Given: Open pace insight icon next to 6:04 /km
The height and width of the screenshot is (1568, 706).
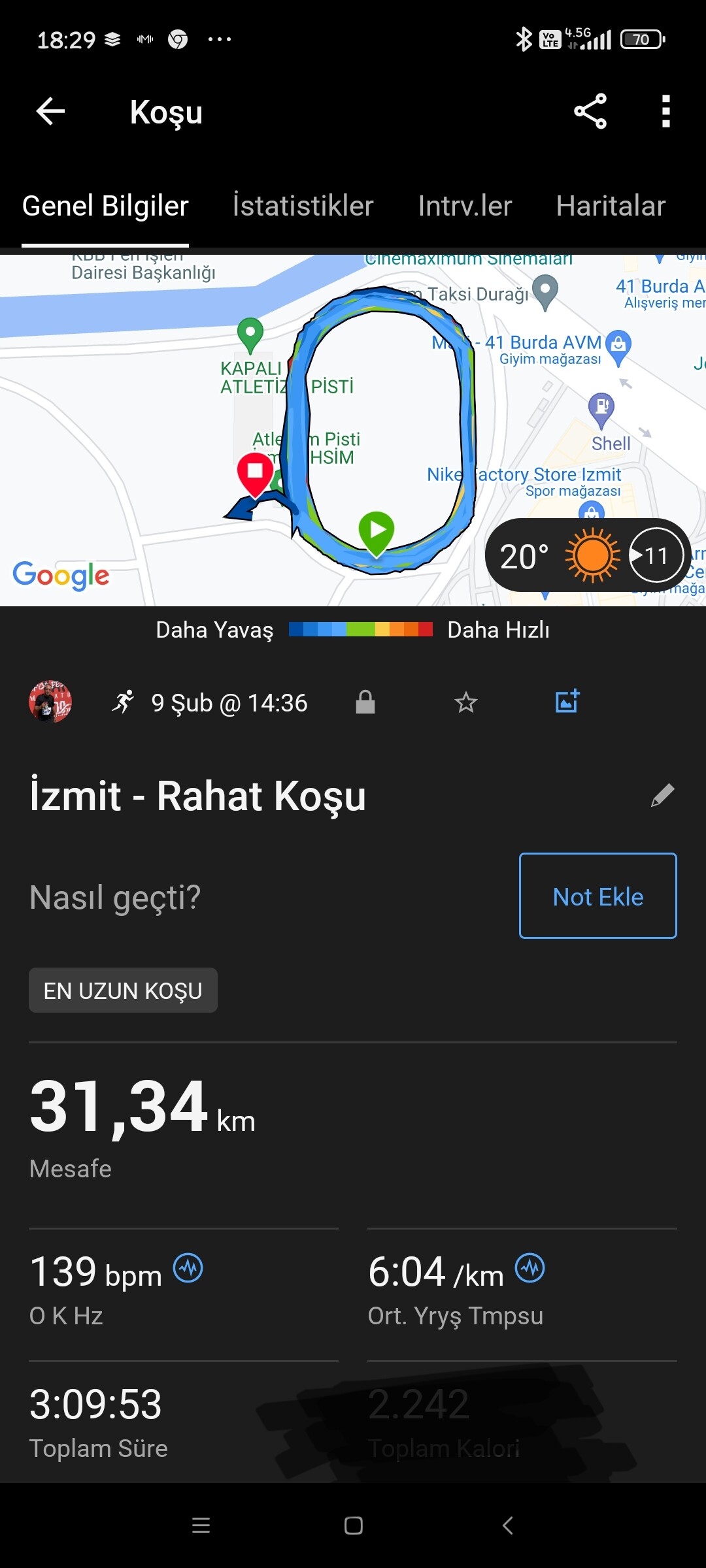Looking at the screenshot, I should (530, 1268).
